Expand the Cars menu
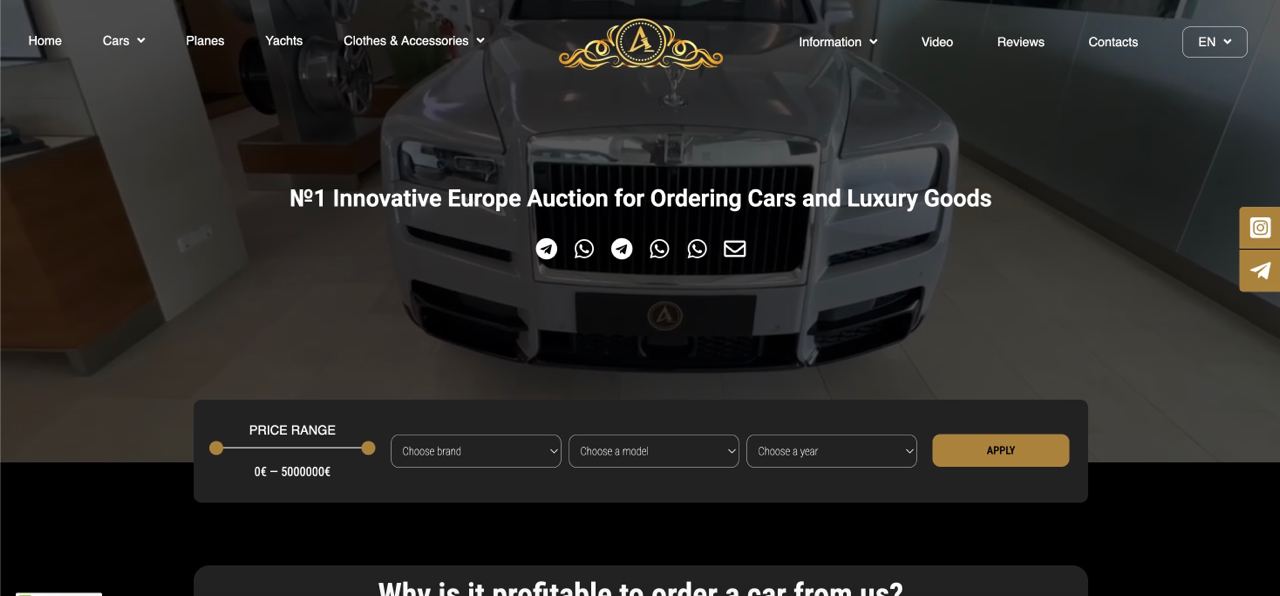Viewport: 1280px width, 596px height. tap(124, 41)
